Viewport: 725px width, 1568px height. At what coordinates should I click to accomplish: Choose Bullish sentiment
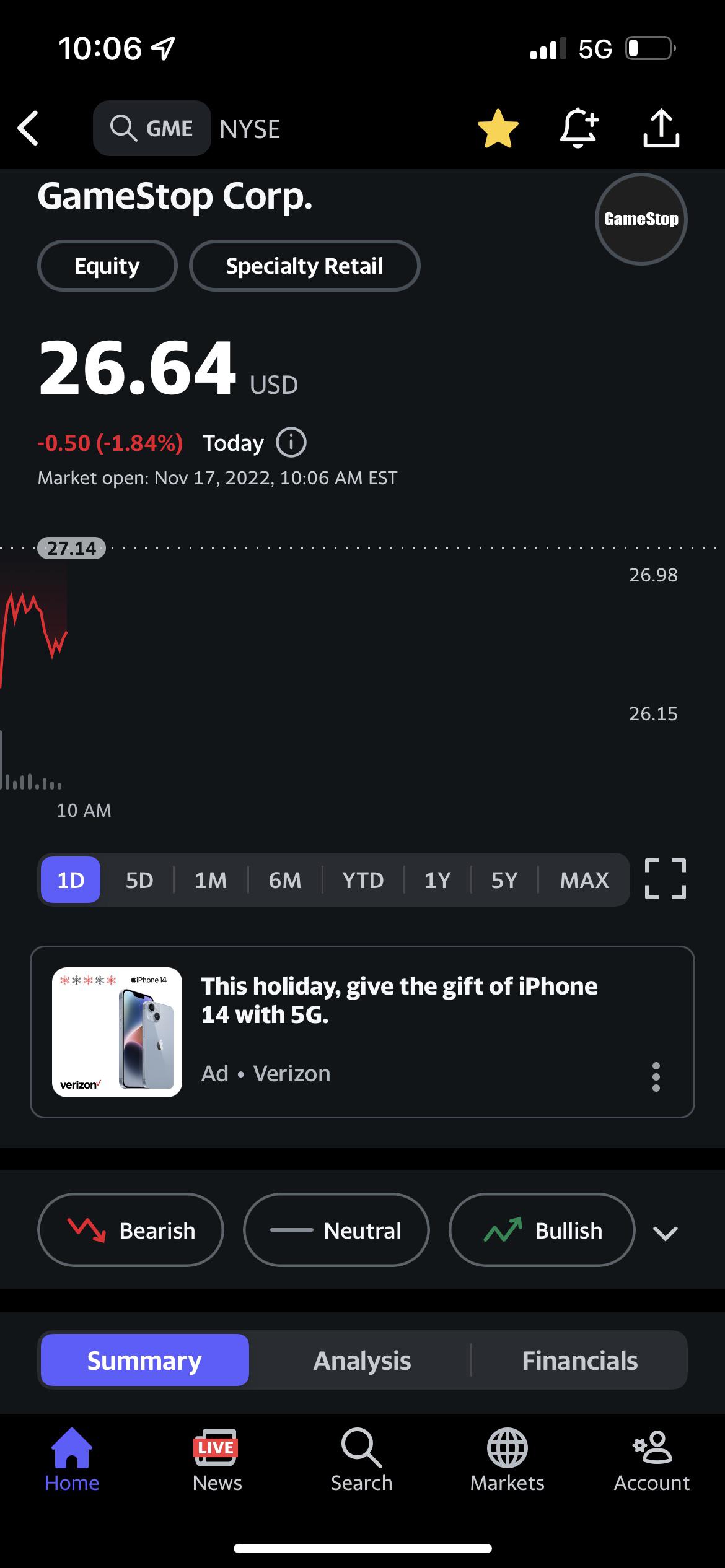pos(541,1230)
